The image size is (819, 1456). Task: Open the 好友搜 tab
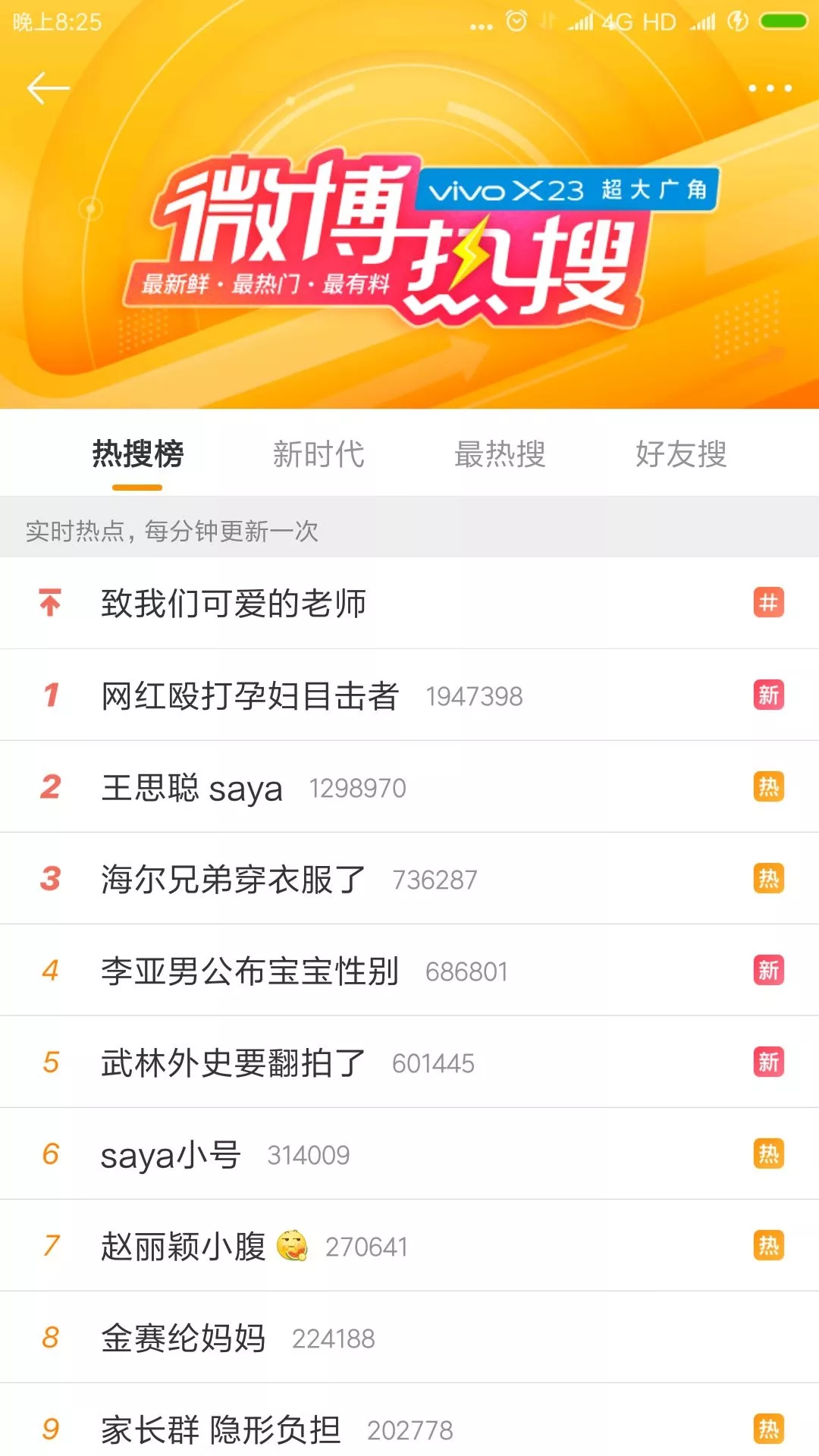[681, 454]
